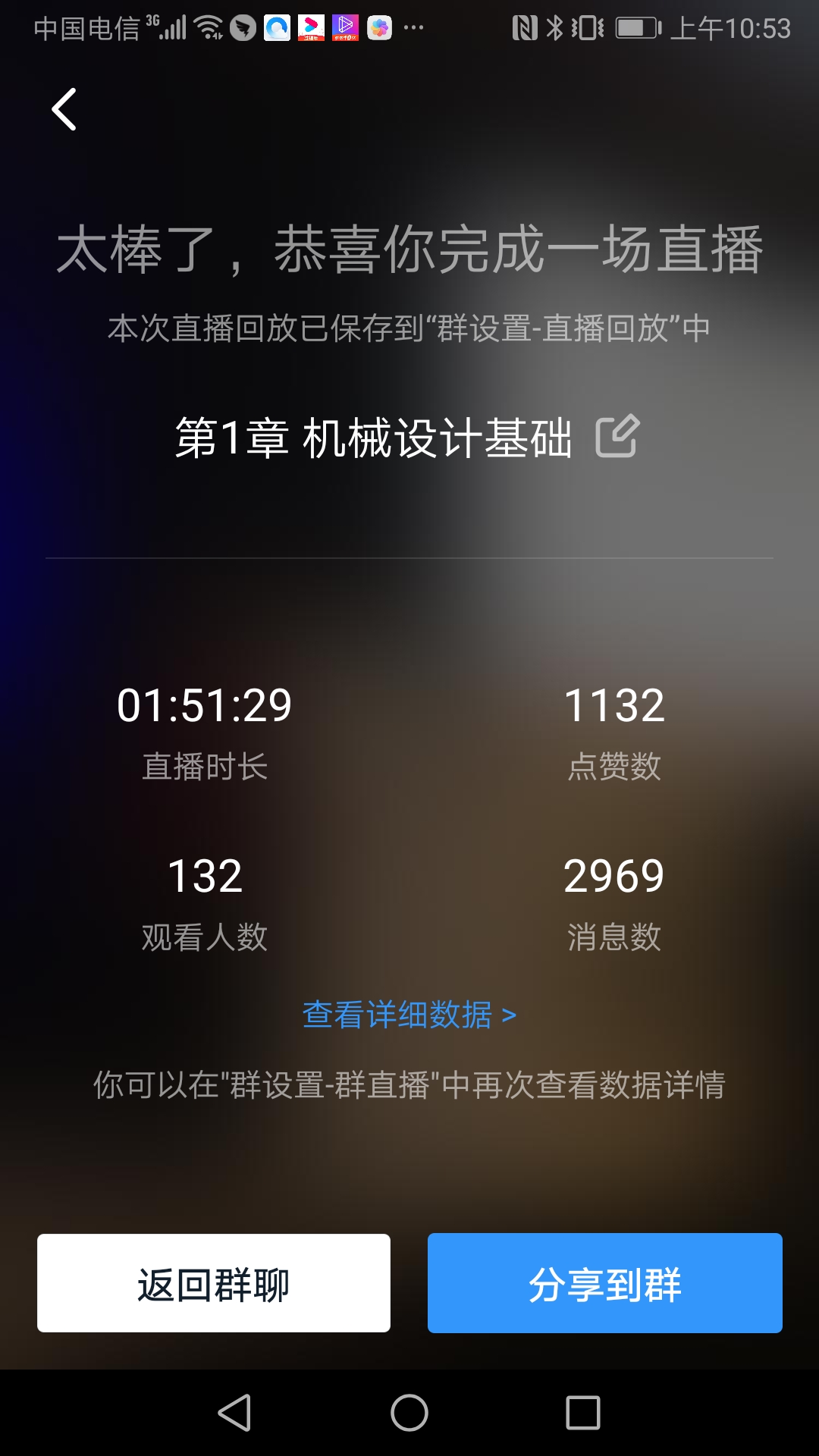Open the WiFi status icon
Screen dimensions: 819x1456
206,29
